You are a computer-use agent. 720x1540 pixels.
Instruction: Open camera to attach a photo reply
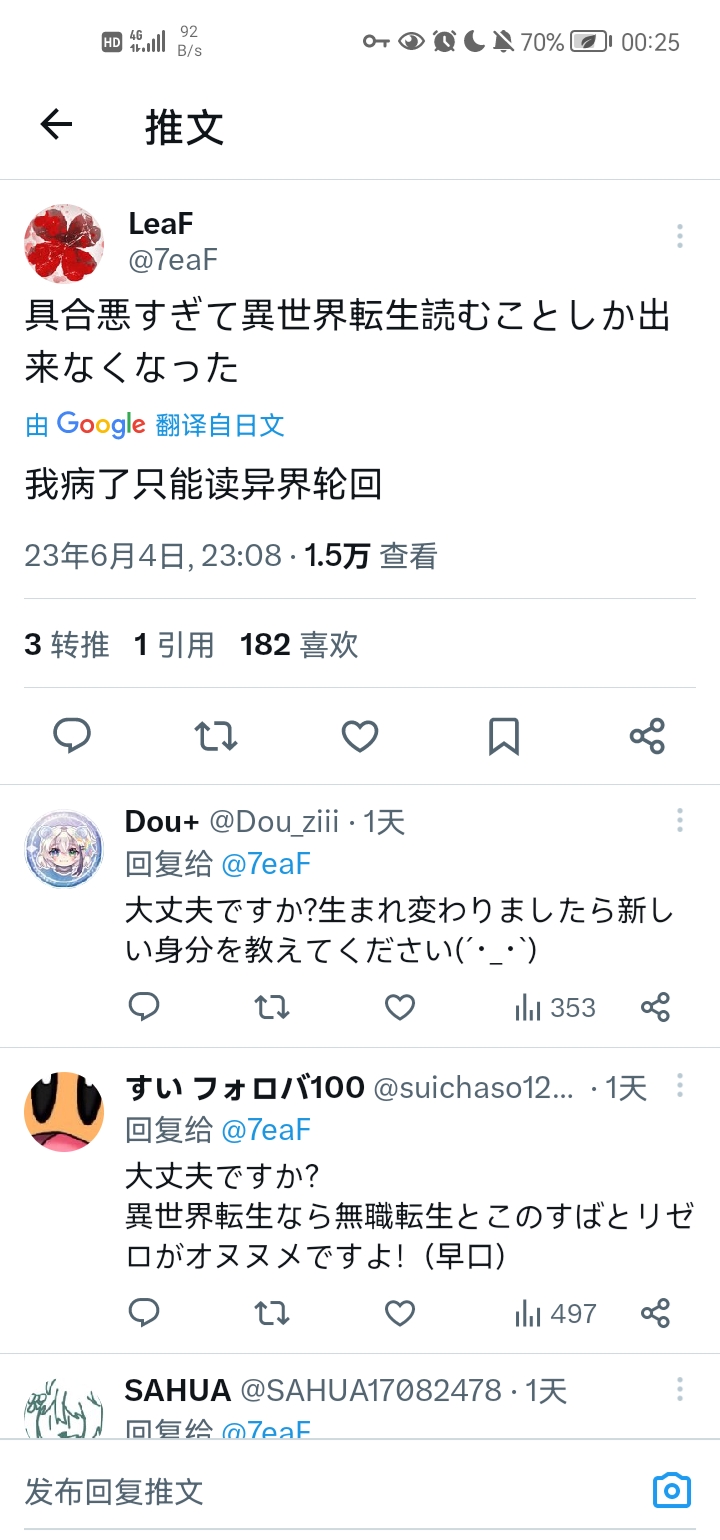[x=671, y=1491]
